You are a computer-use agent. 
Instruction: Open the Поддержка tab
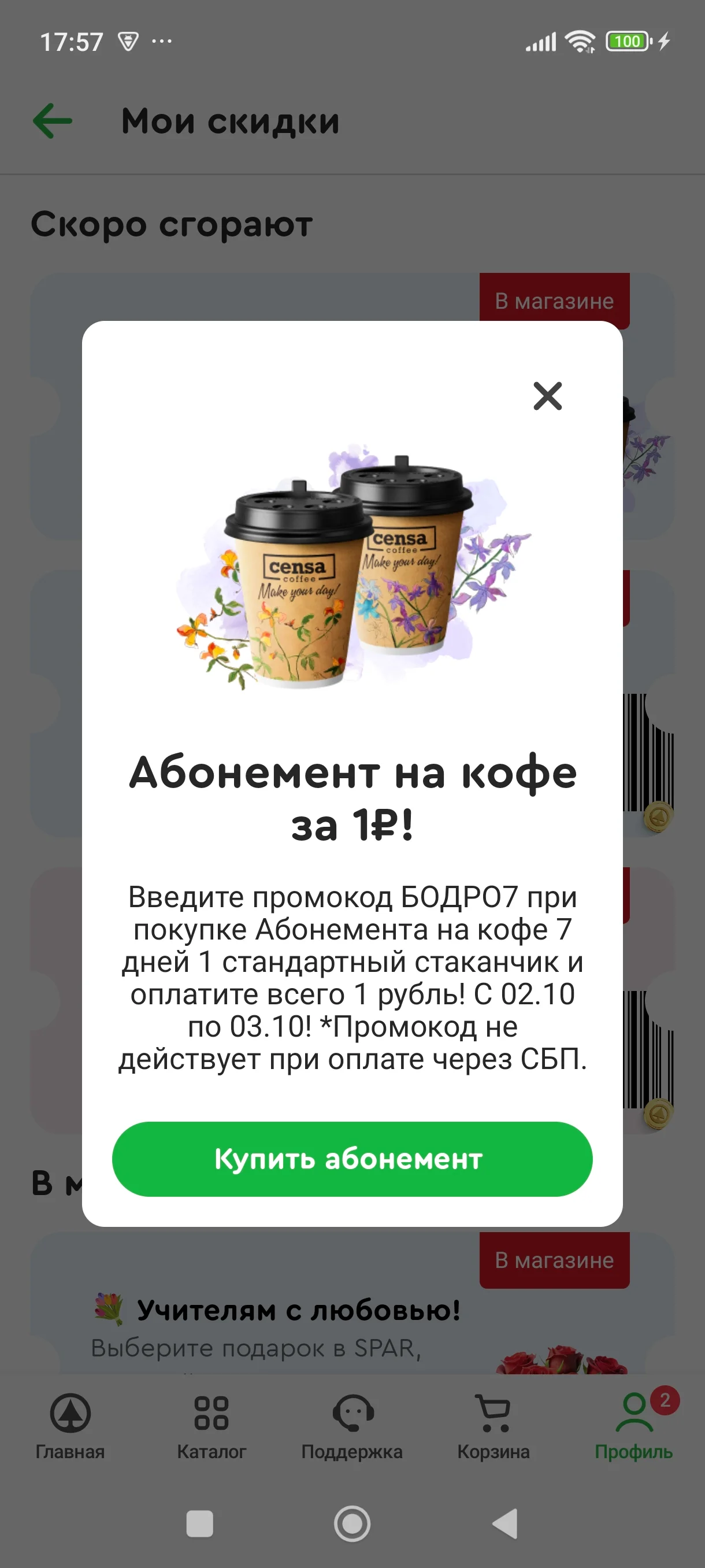click(x=352, y=1426)
